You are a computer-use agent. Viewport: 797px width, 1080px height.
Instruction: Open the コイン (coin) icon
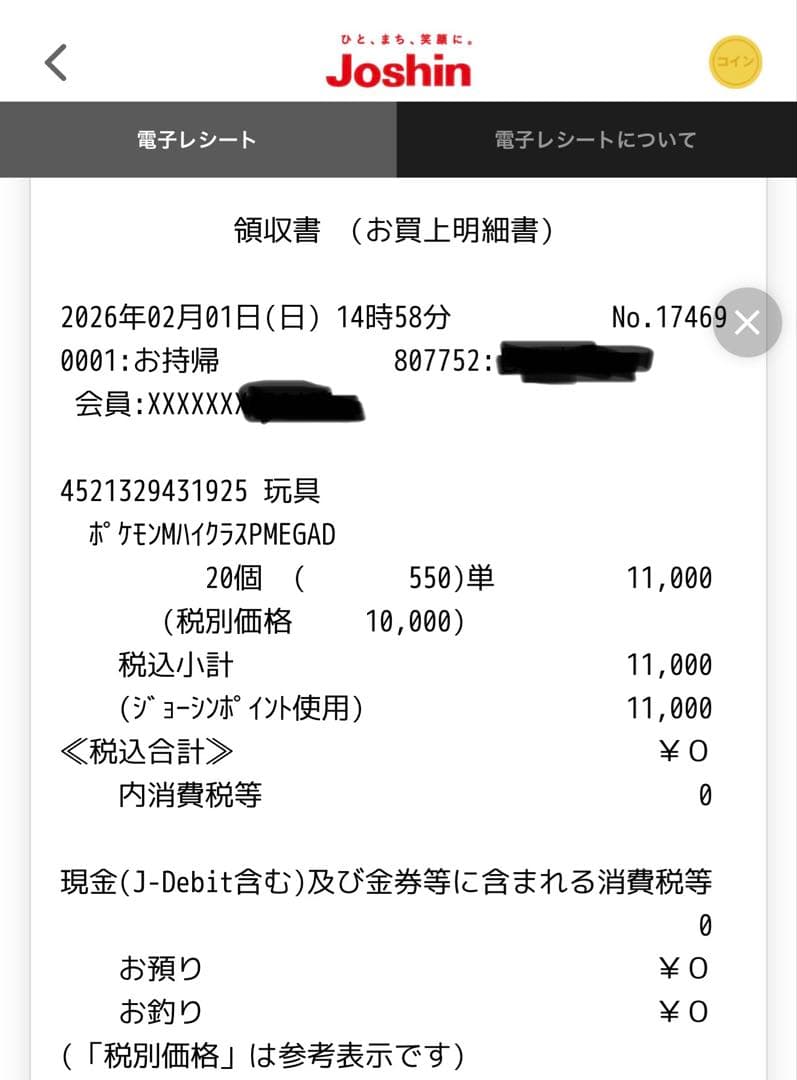[x=736, y=61]
